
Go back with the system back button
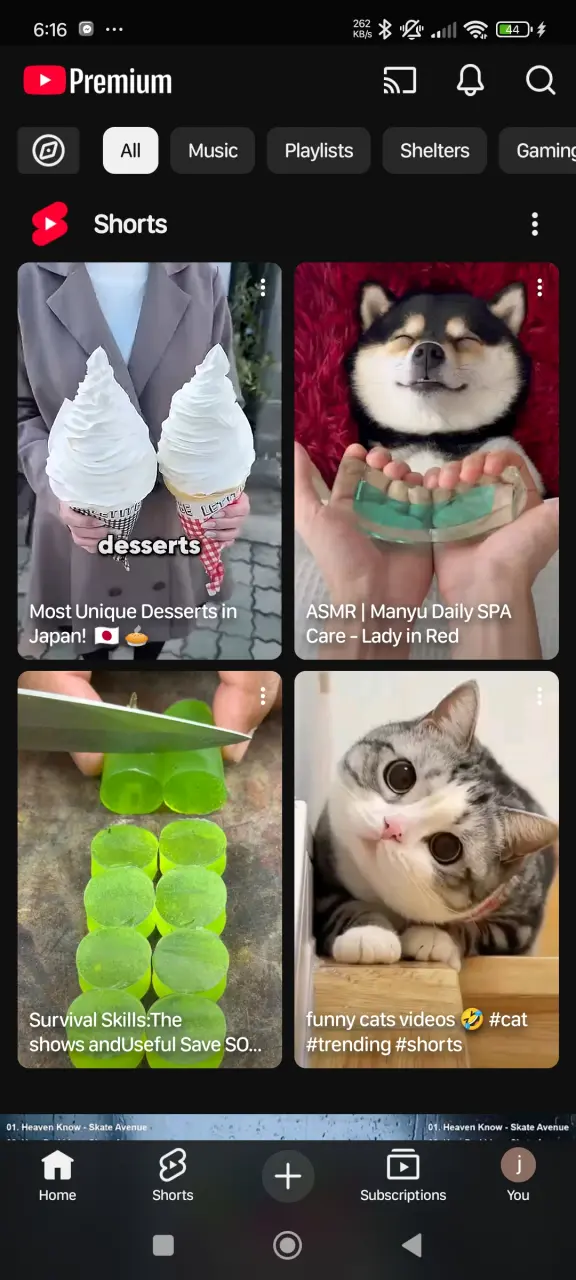point(411,1245)
